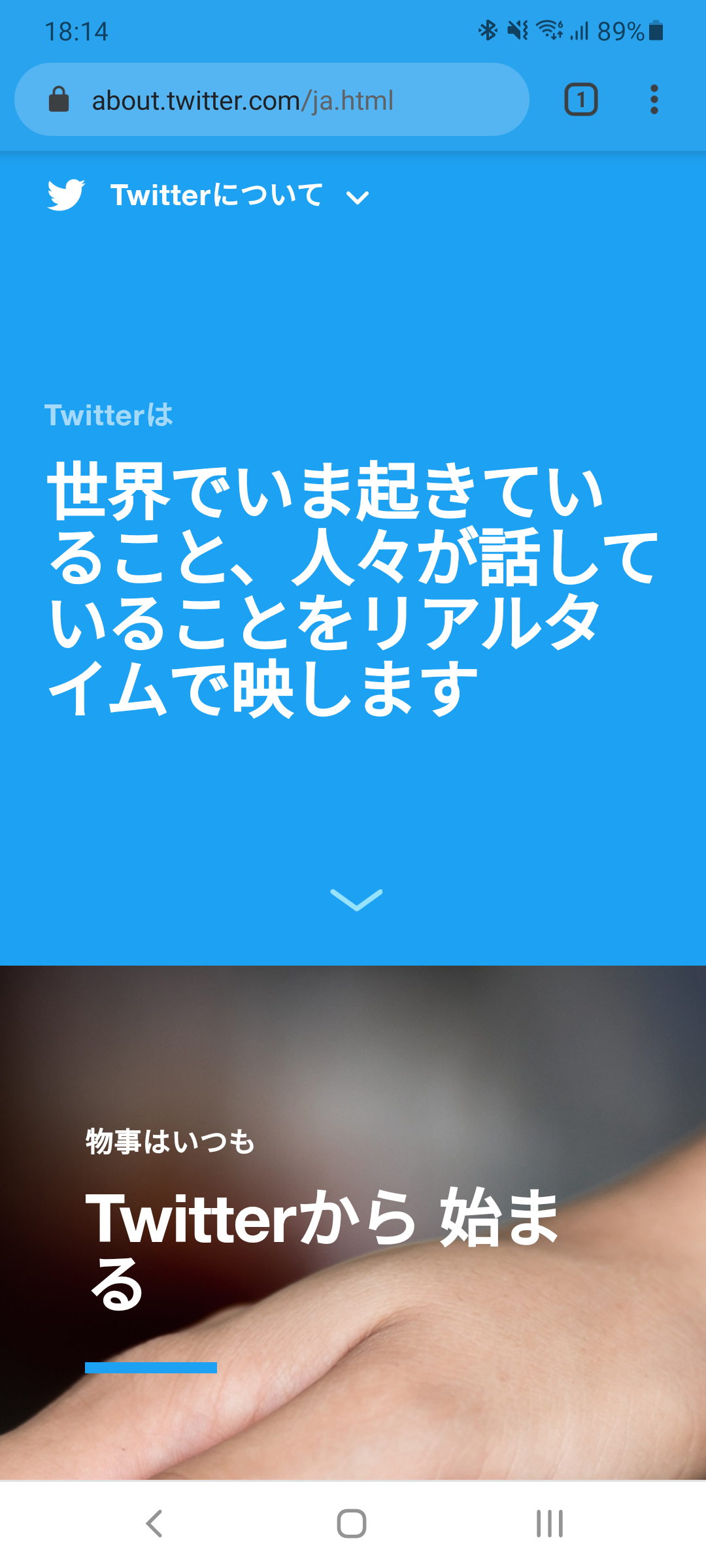The height and width of the screenshot is (1568, 706).
Task: Collapse the Twitterについて dropdown chevron
Action: pos(358,197)
